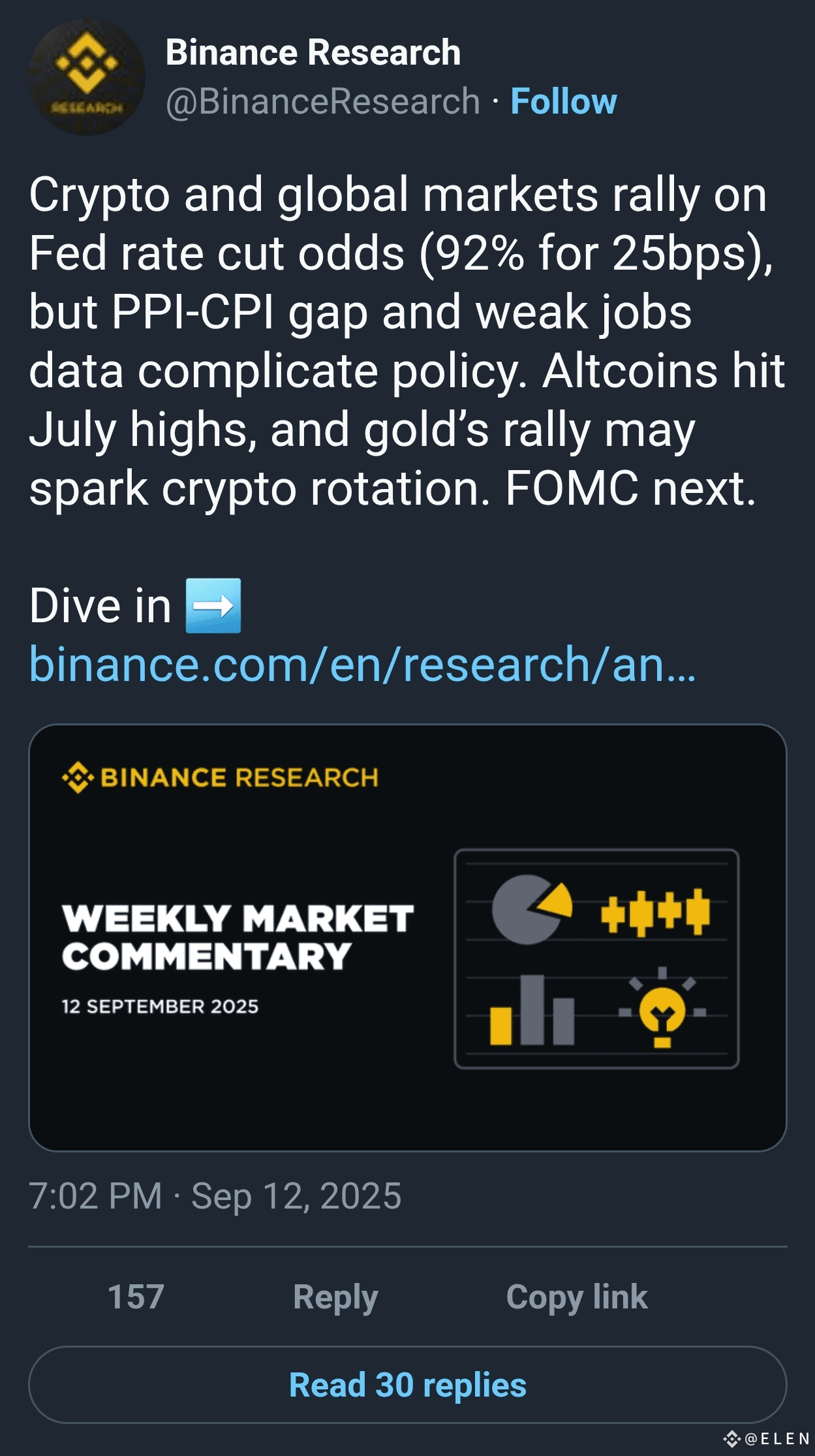This screenshot has width=815, height=1456.
Task: Copy link to this post
Action: 577,1297
